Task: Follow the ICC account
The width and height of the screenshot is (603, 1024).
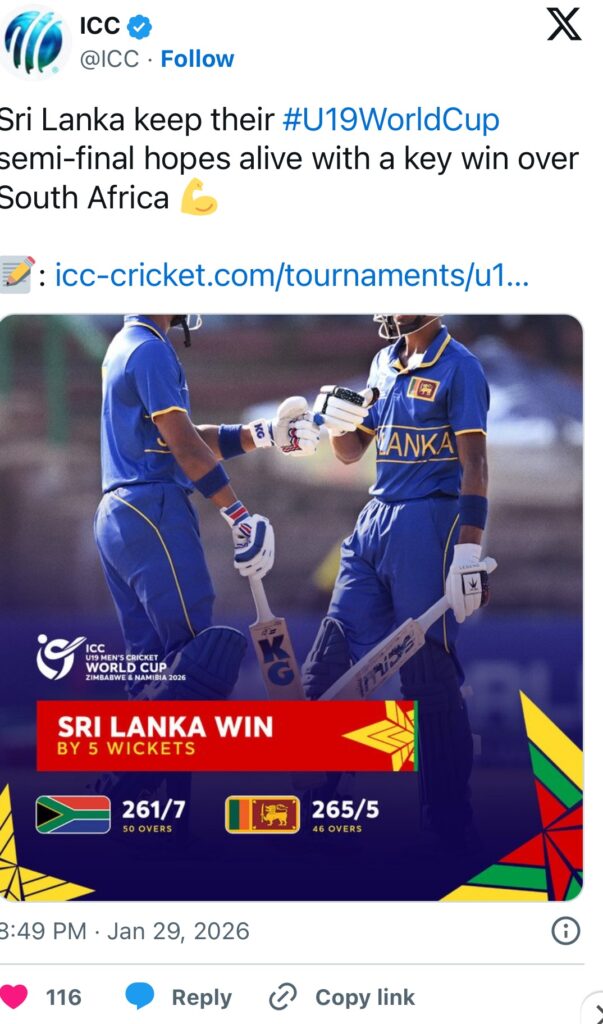Action: [x=197, y=59]
